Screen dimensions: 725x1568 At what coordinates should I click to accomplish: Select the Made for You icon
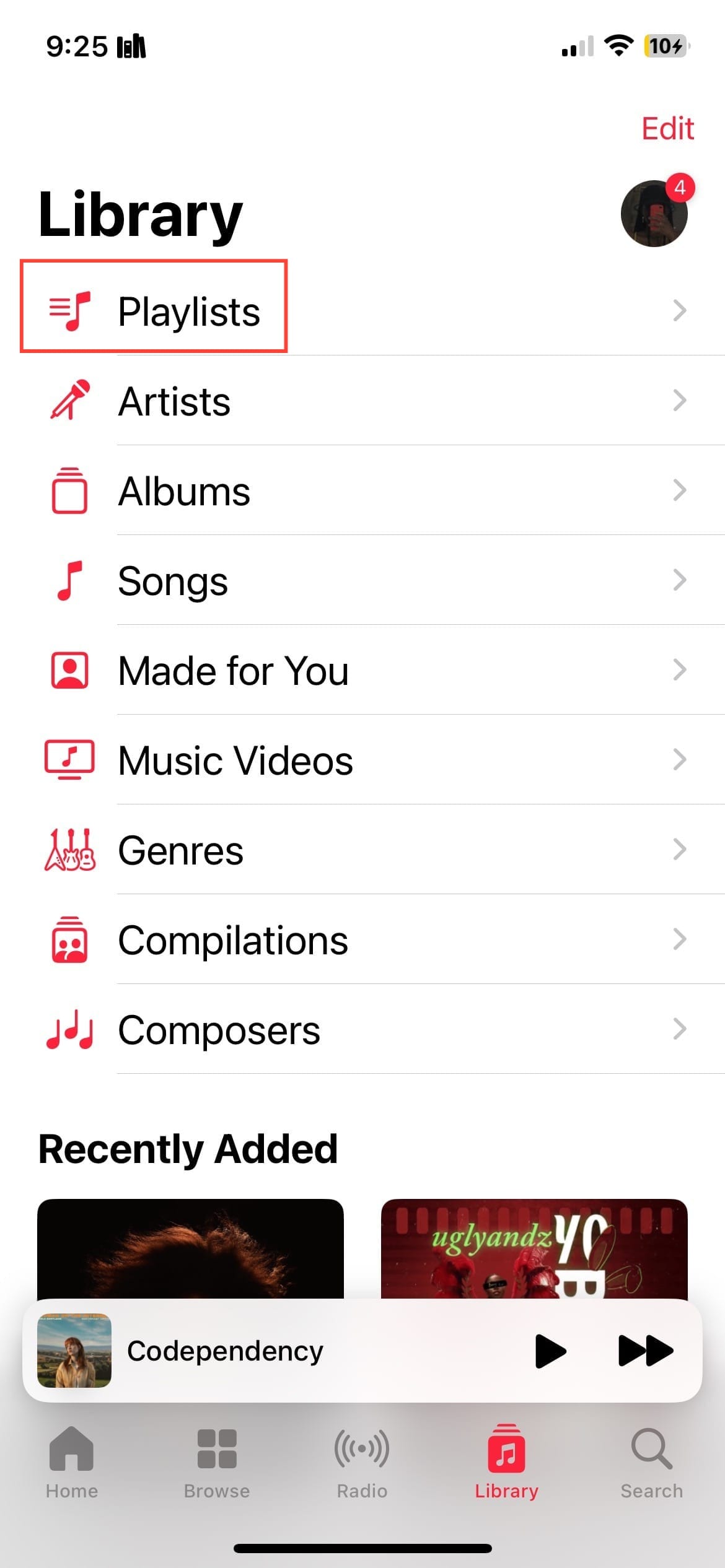(x=70, y=669)
